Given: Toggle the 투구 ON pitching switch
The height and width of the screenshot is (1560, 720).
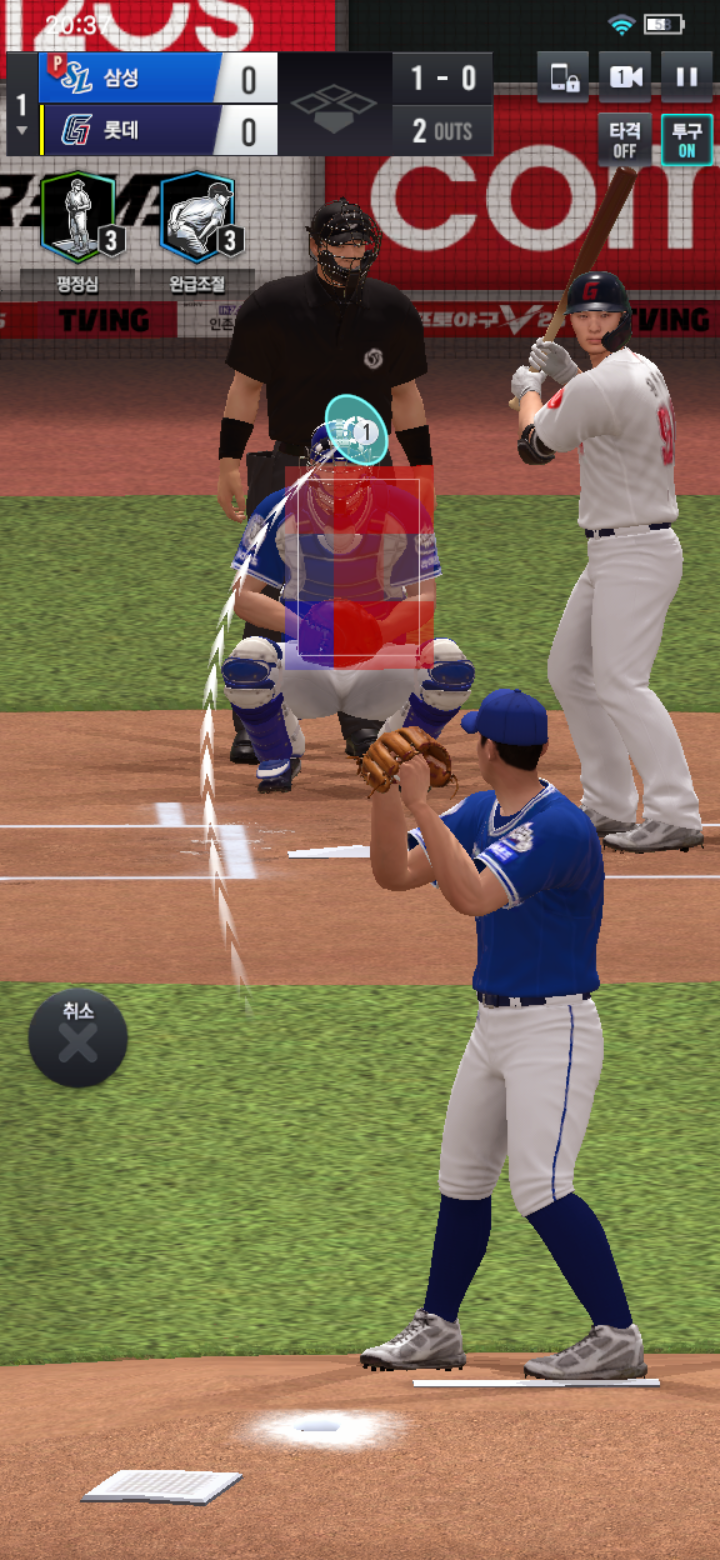Looking at the screenshot, I should tap(687, 140).
